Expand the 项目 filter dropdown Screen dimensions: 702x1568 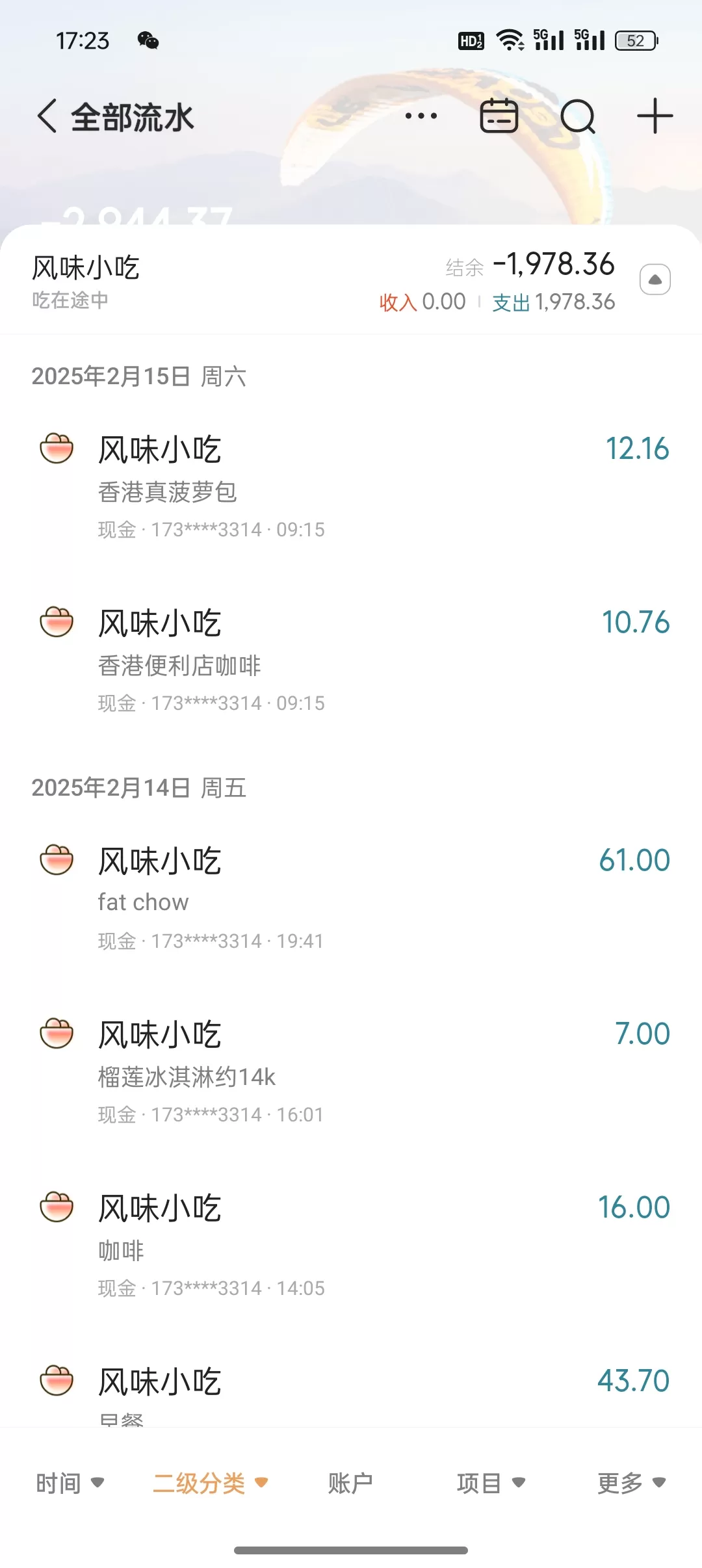coord(491,1483)
